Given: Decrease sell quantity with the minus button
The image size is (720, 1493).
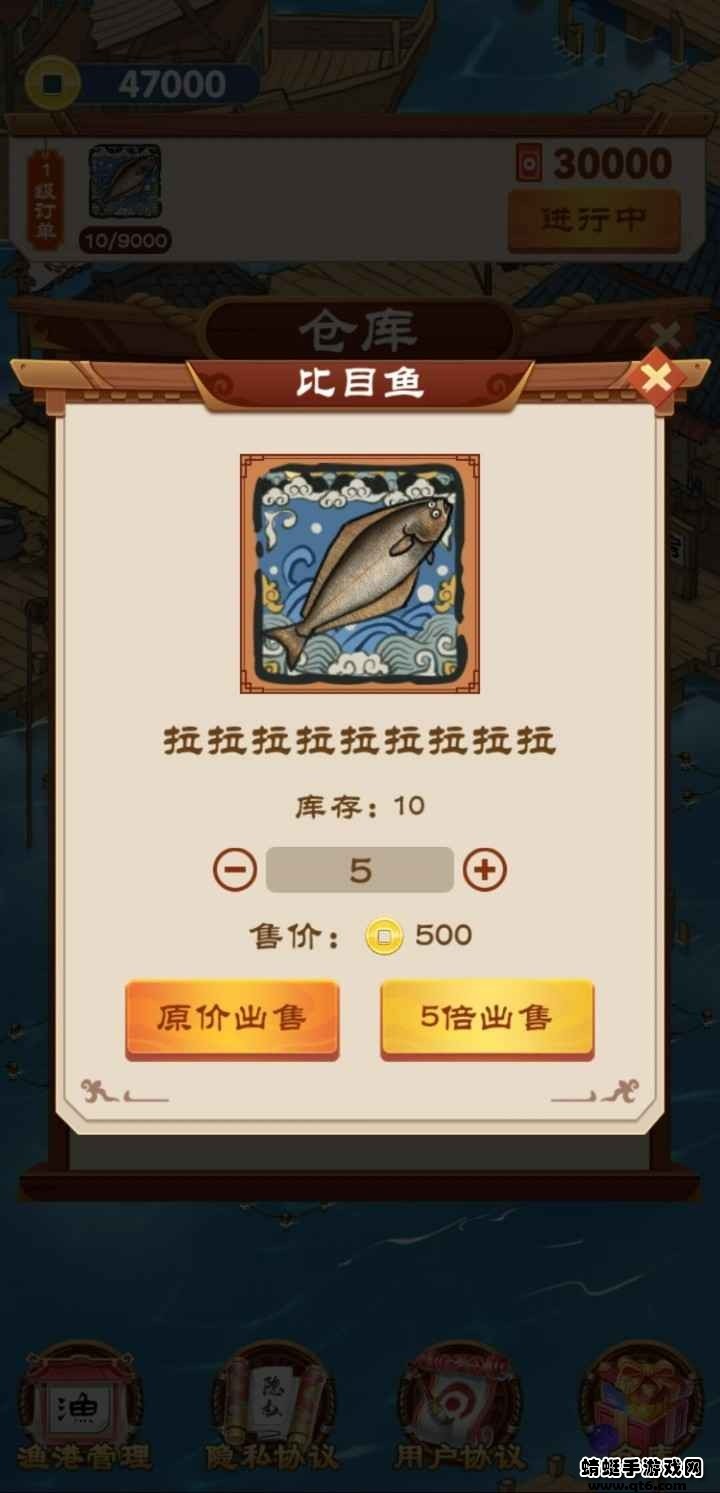Looking at the screenshot, I should click(x=236, y=870).
